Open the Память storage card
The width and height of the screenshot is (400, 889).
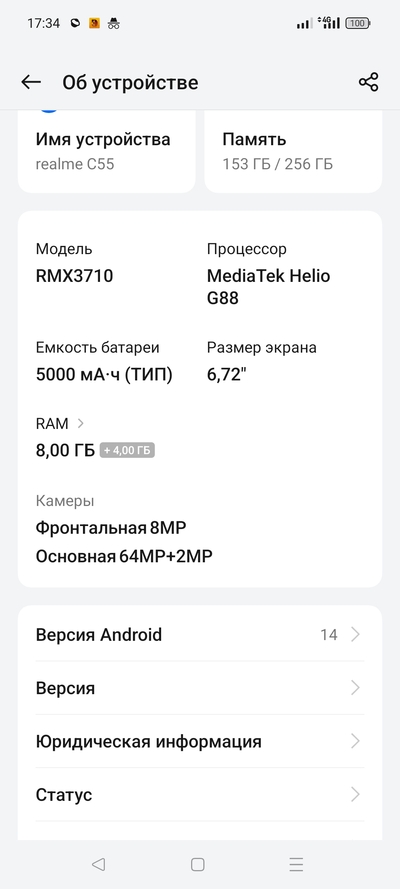pos(293,151)
